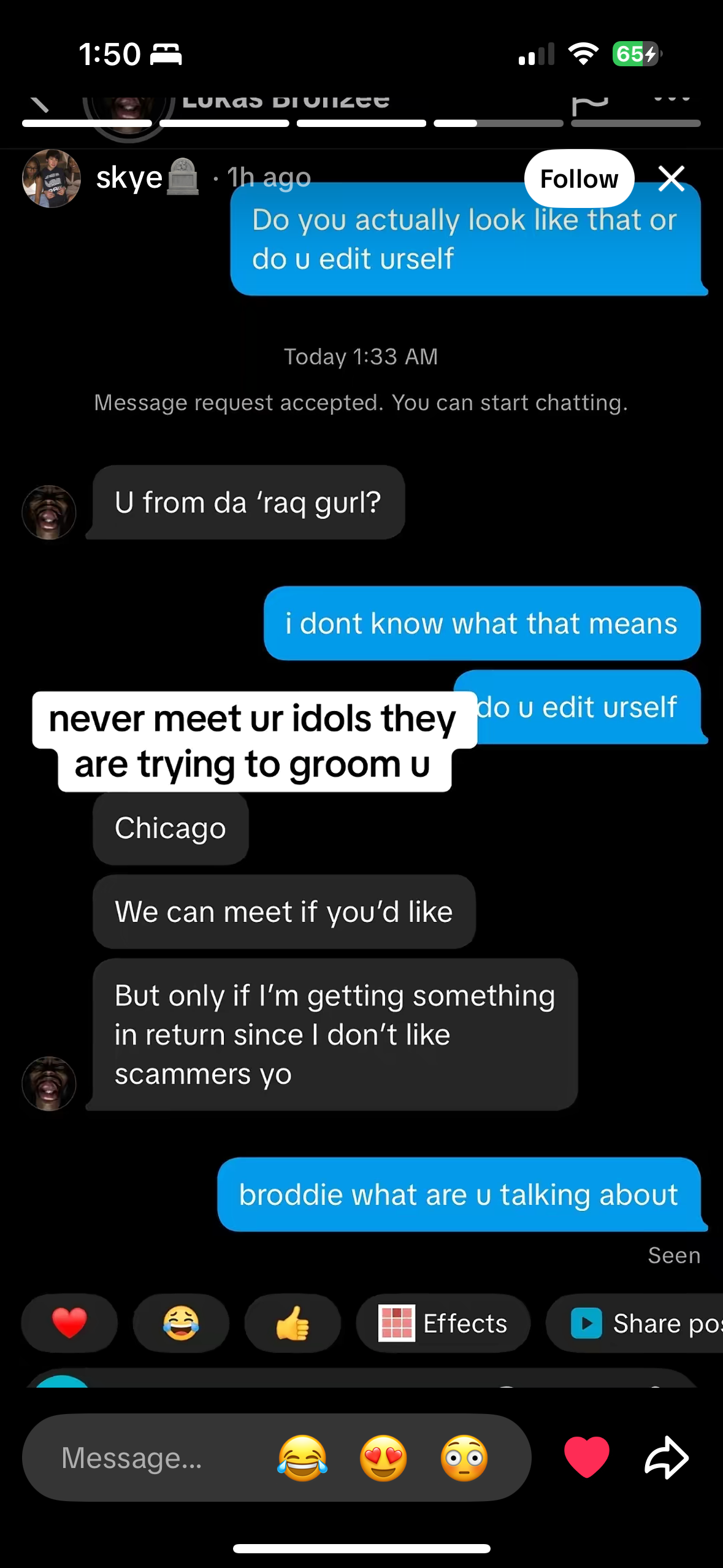Share this story using the arrow icon
The image size is (723, 1568).
[667, 1458]
